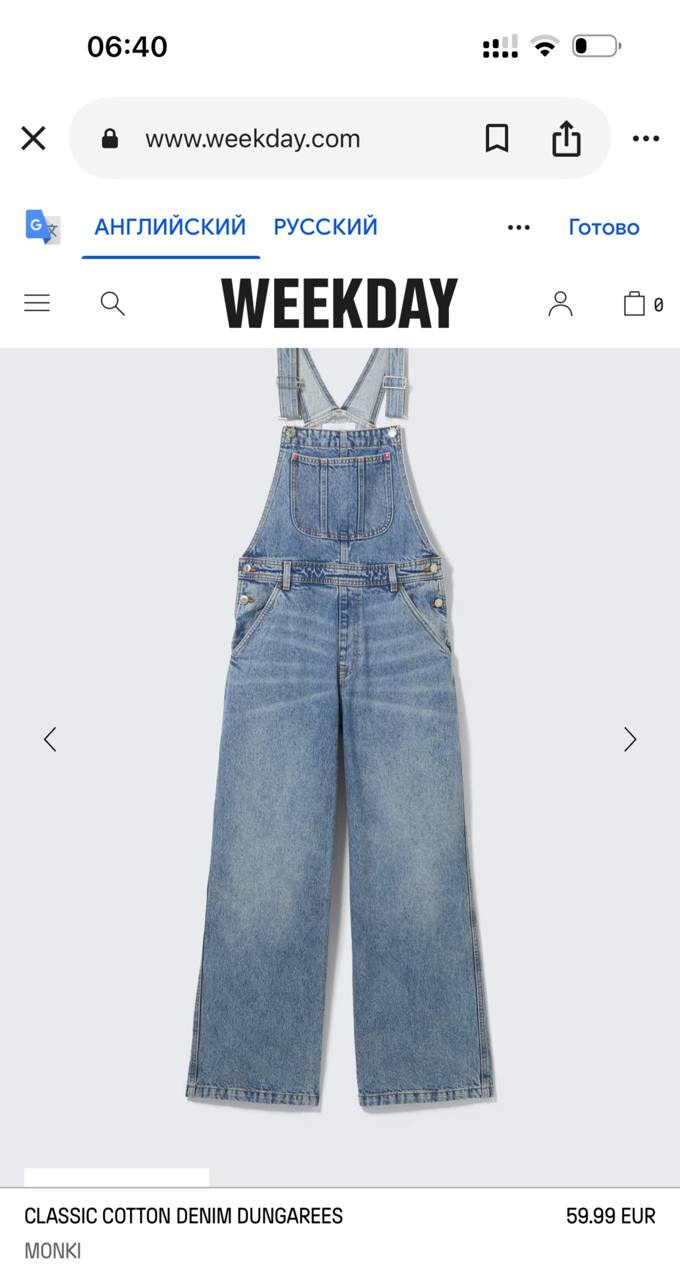Close the in-app browser
This screenshot has width=680, height=1280.
click(34, 139)
